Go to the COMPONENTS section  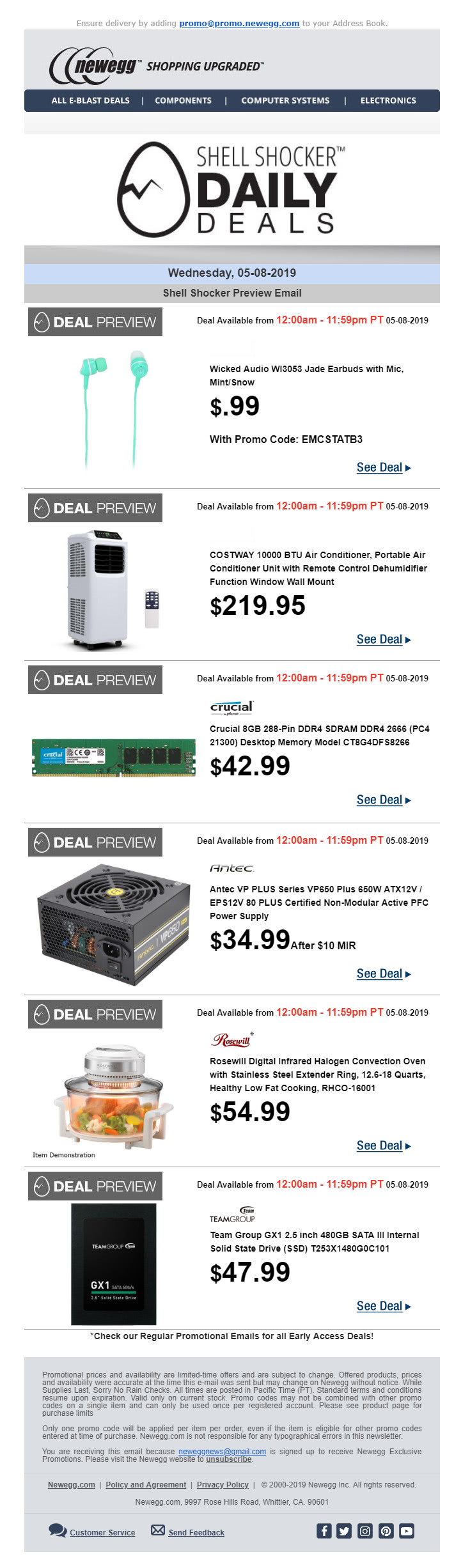[x=183, y=100]
